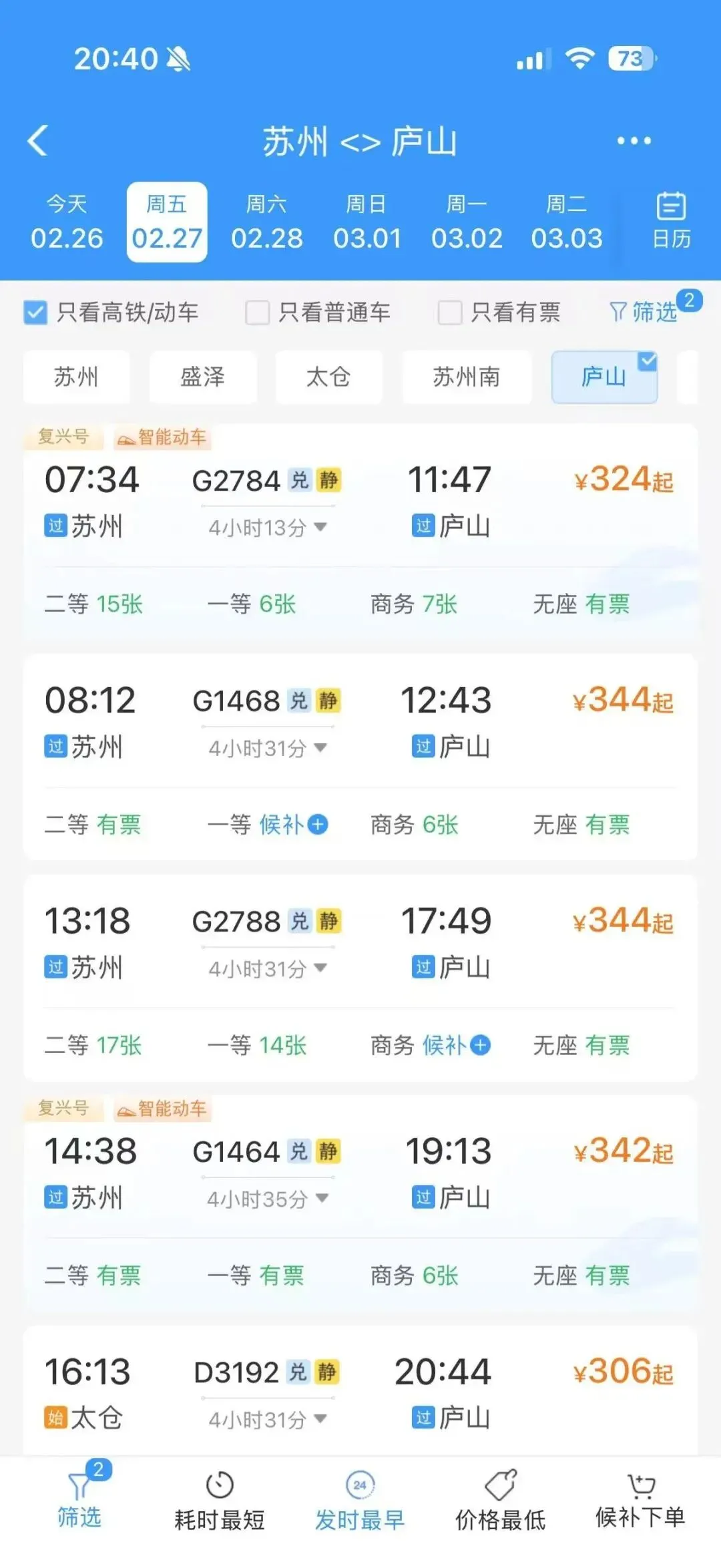Expand stop details under G1468 duration
This screenshot has width=721, height=1568.
click(267, 748)
